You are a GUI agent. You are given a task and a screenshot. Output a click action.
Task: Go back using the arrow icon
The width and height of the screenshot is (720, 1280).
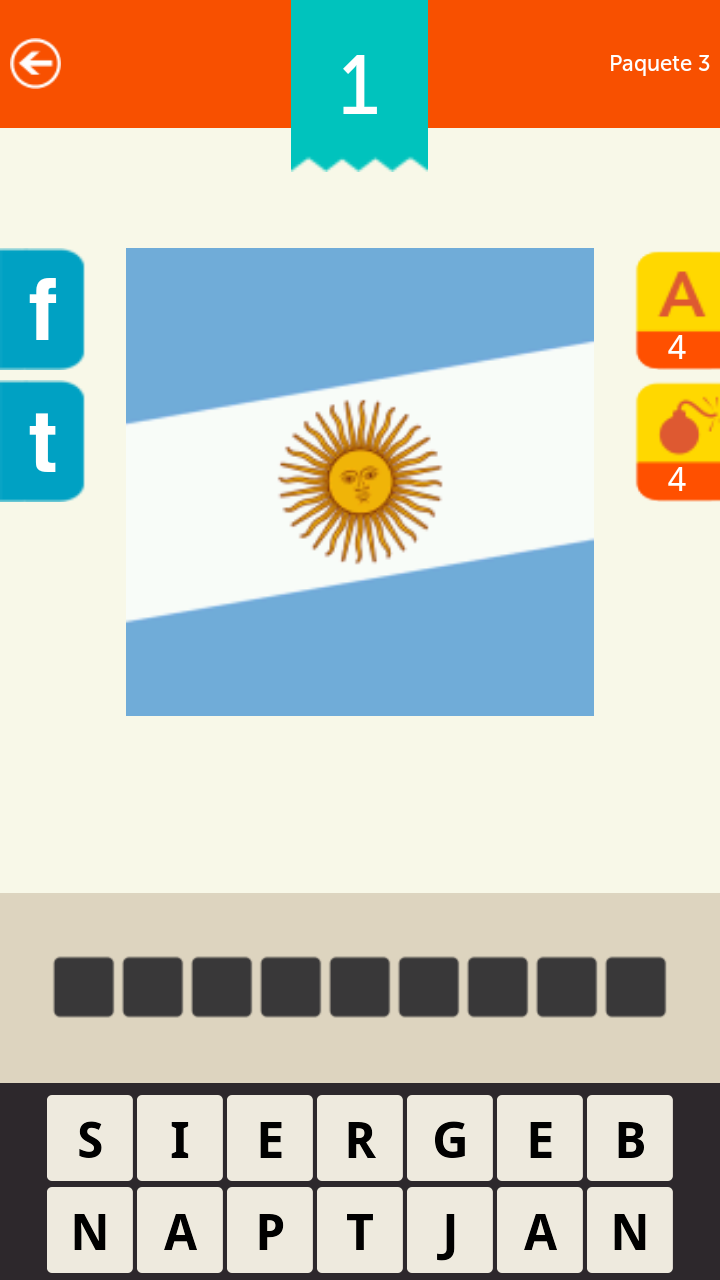click(x=36, y=64)
